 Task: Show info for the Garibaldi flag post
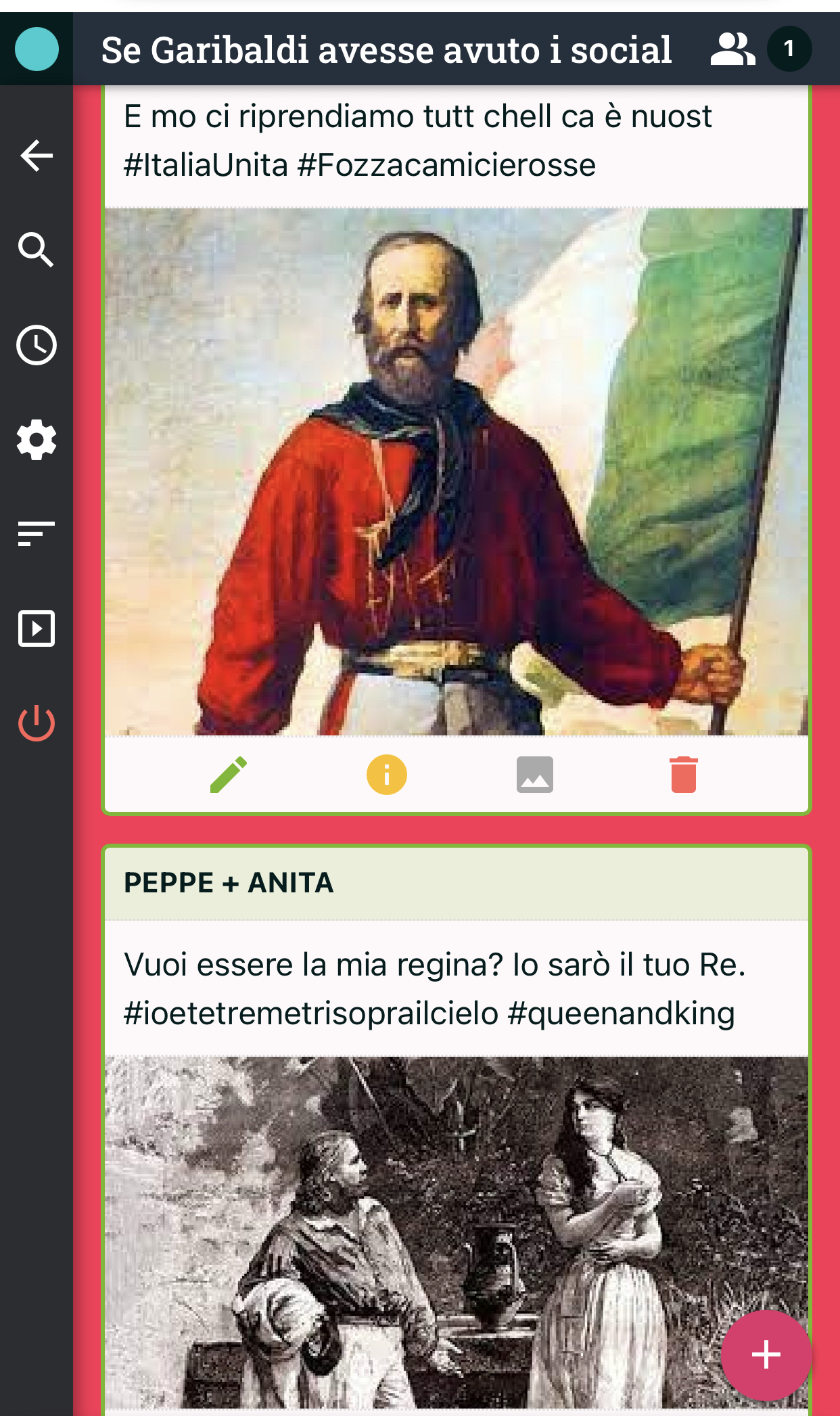click(x=387, y=775)
